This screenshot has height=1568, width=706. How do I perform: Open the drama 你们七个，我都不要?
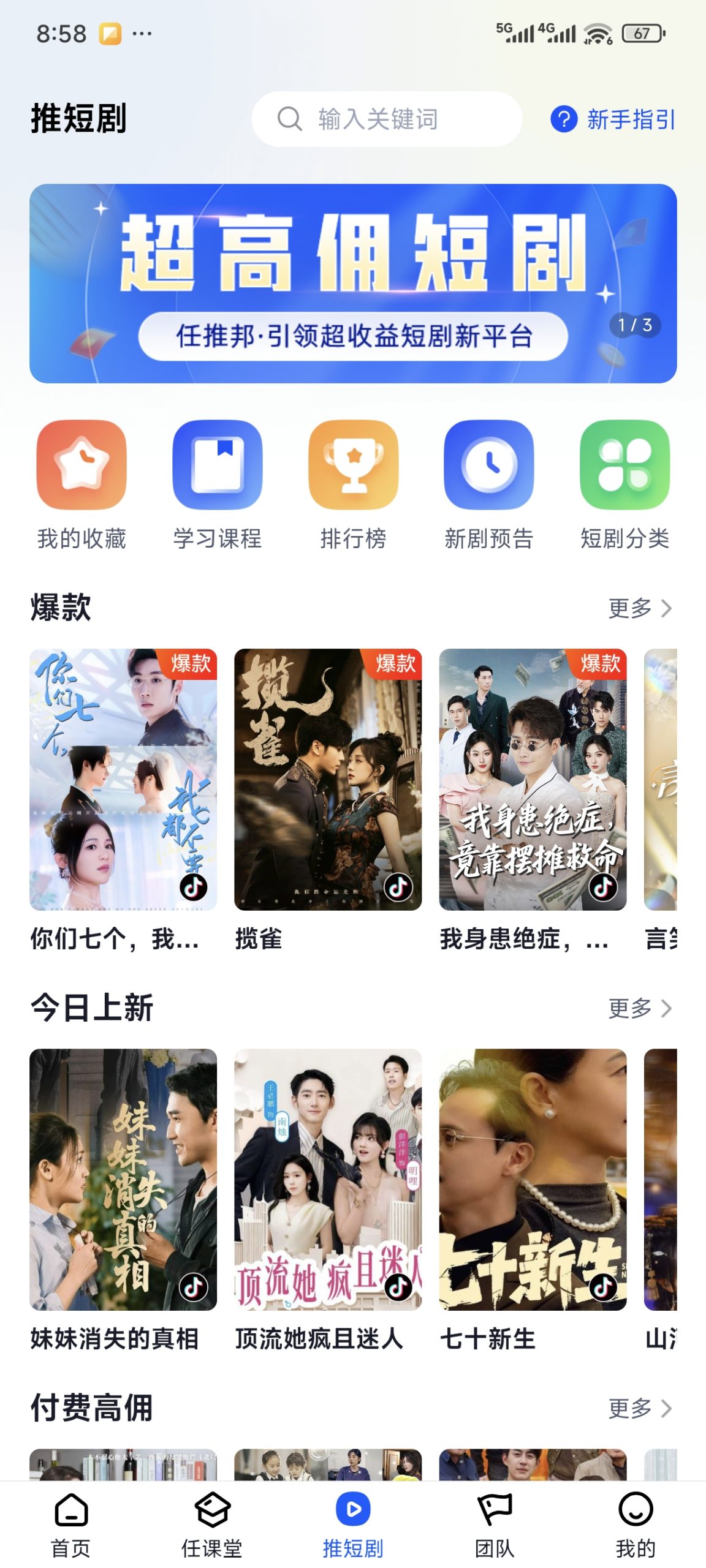[x=123, y=779]
